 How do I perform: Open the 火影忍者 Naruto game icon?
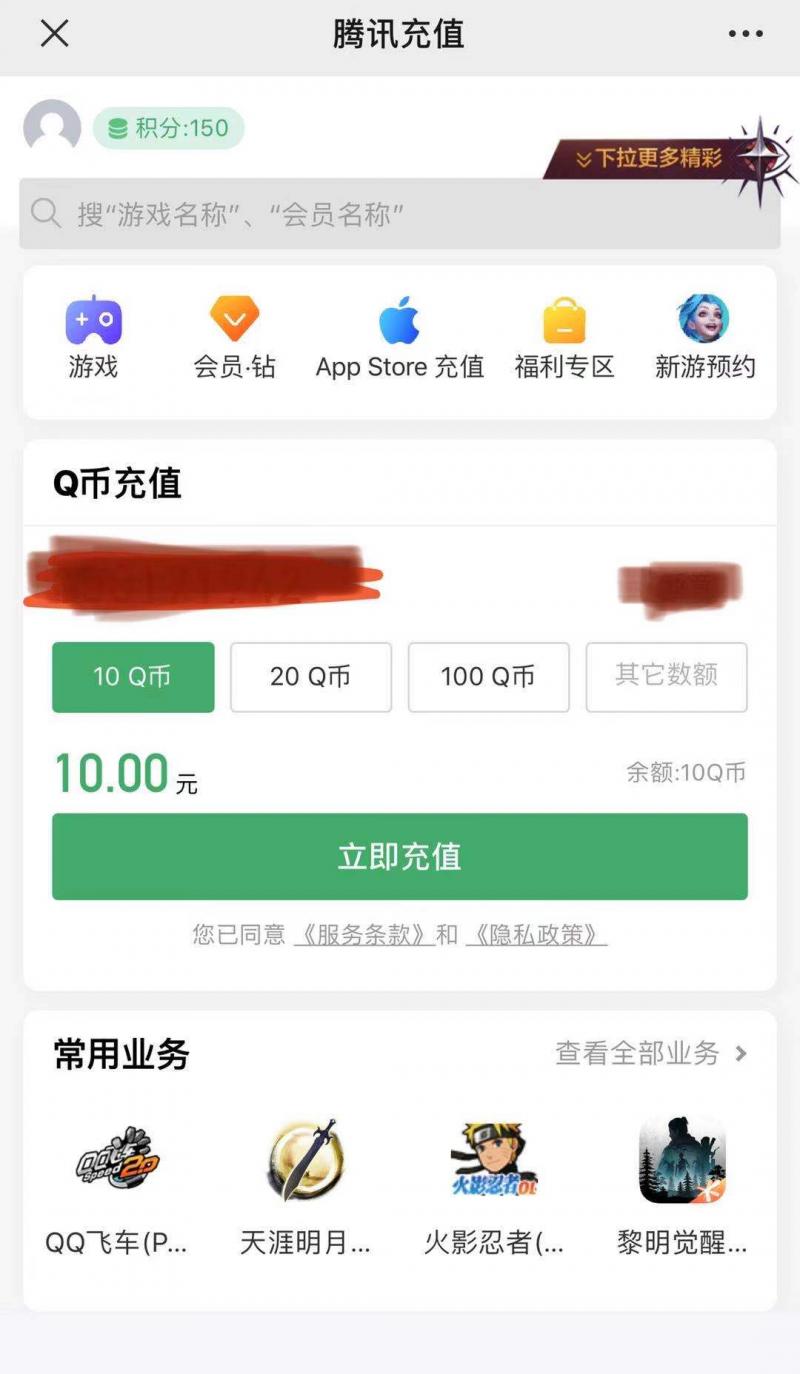pyautogui.click(x=492, y=1160)
